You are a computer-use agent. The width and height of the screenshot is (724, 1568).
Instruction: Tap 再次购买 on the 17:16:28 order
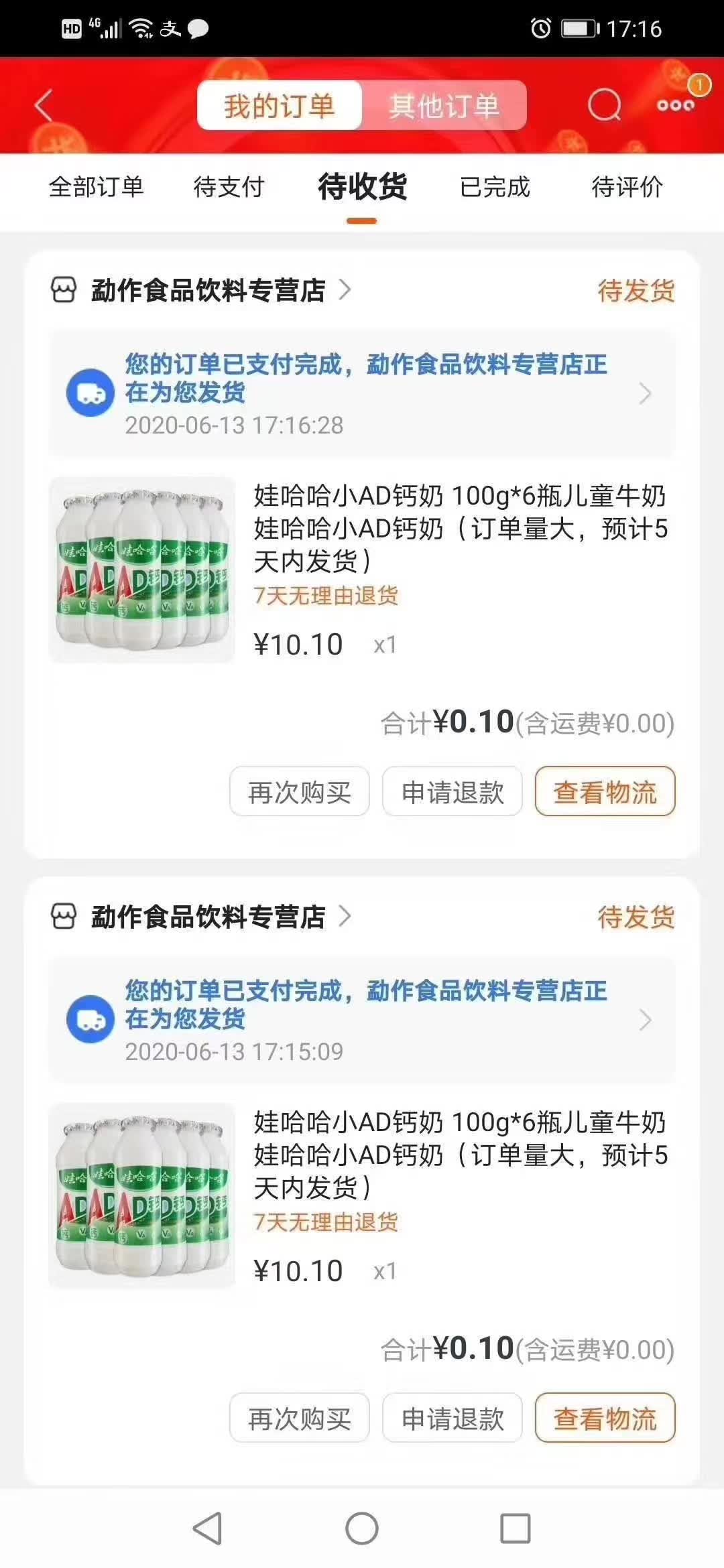300,792
